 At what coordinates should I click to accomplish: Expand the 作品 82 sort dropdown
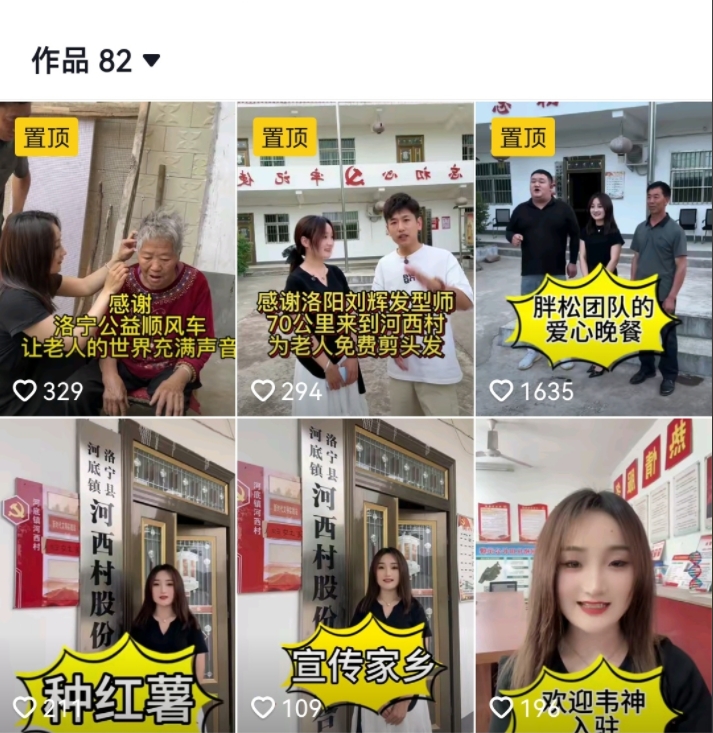[152, 61]
